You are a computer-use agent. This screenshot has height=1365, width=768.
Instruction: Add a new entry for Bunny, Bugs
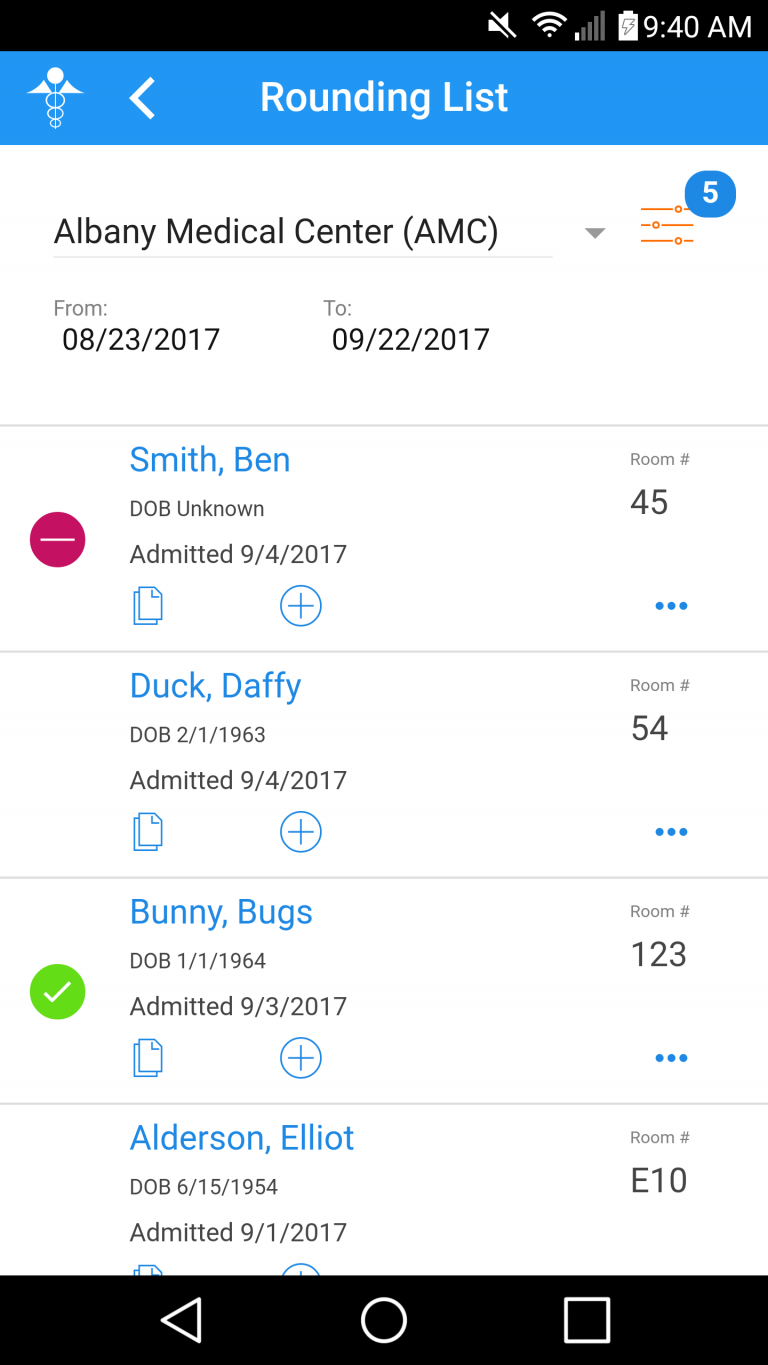(301, 1058)
